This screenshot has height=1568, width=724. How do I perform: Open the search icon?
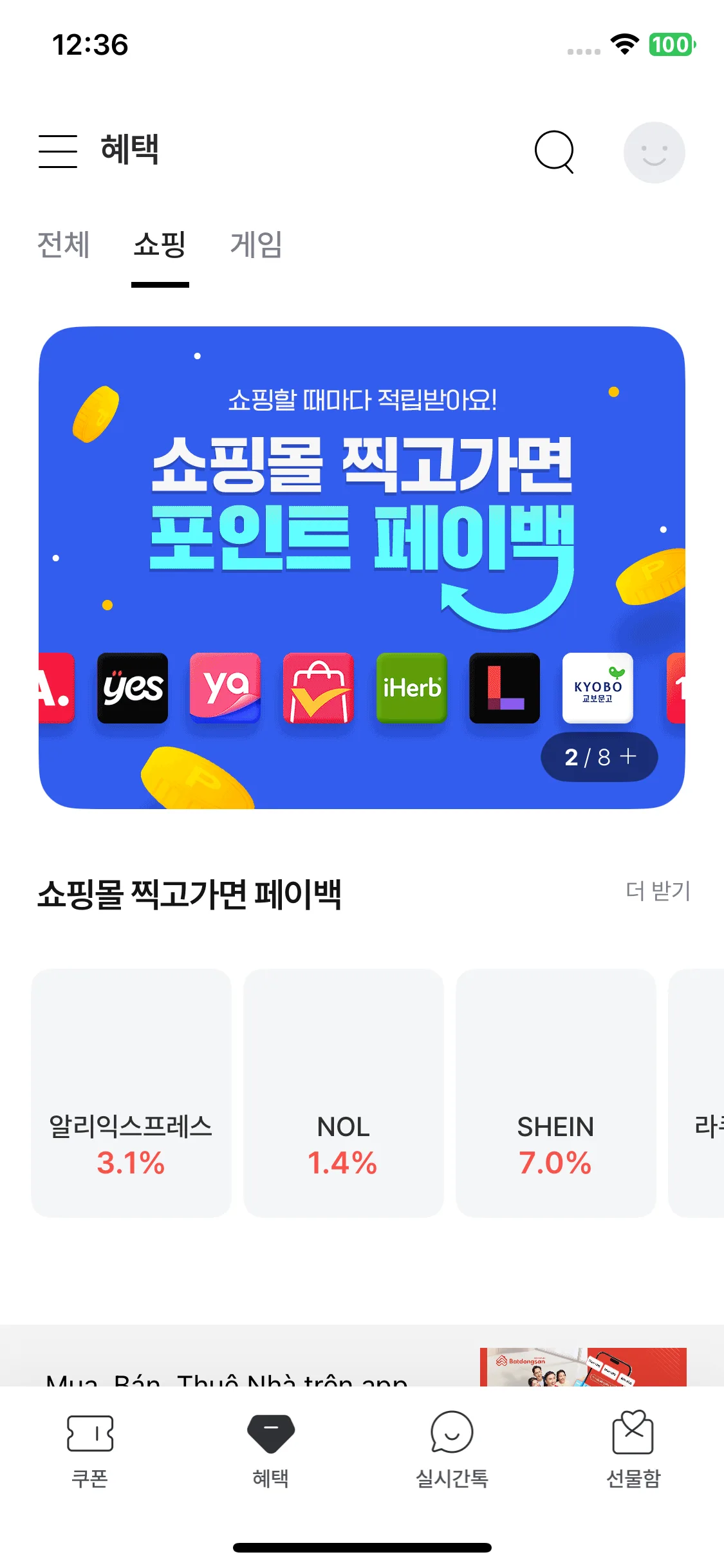pos(554,152)
